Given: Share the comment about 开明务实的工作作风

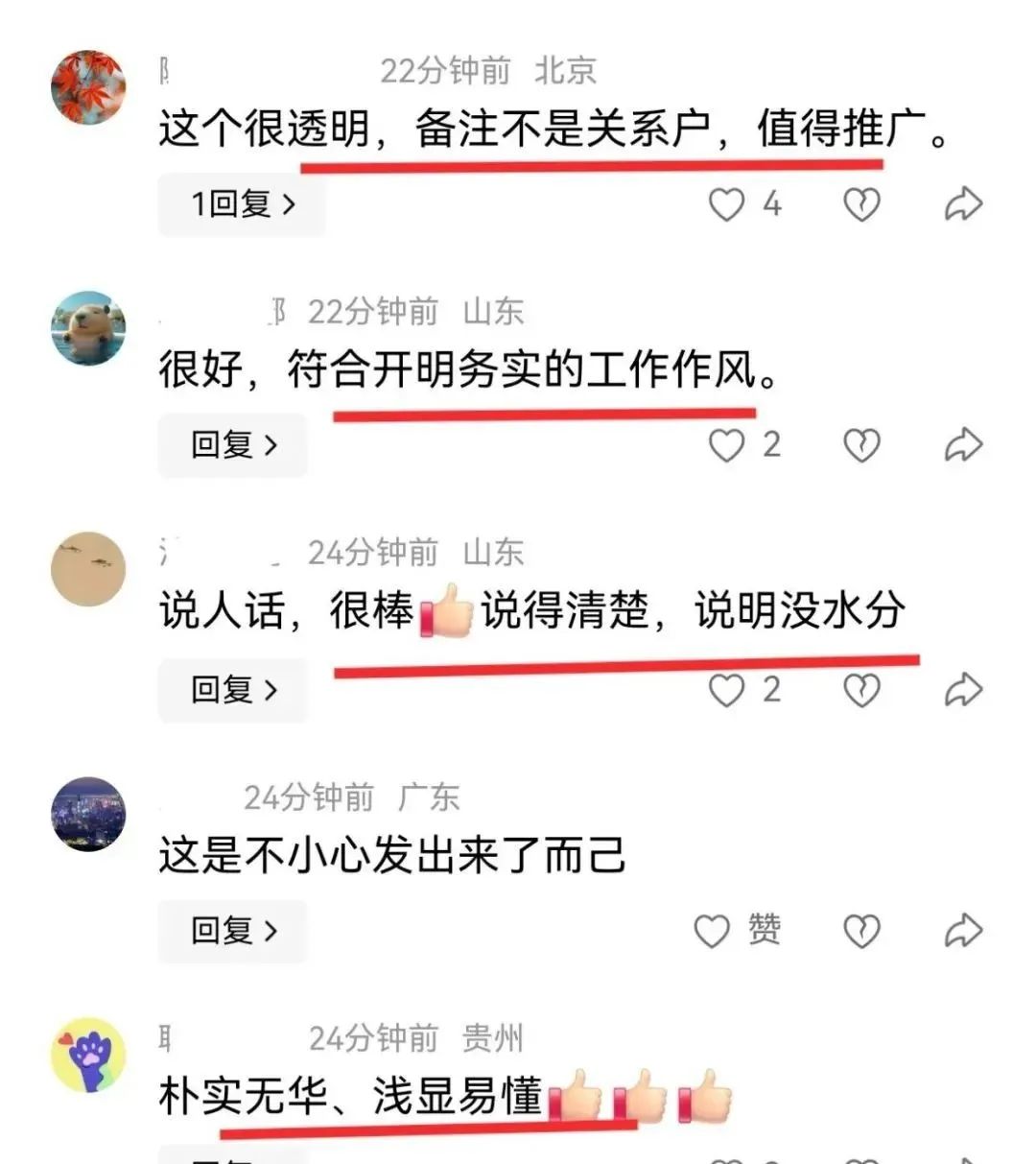Looking at the screenshot, I should pyautogui.click(x=962, y=445).
